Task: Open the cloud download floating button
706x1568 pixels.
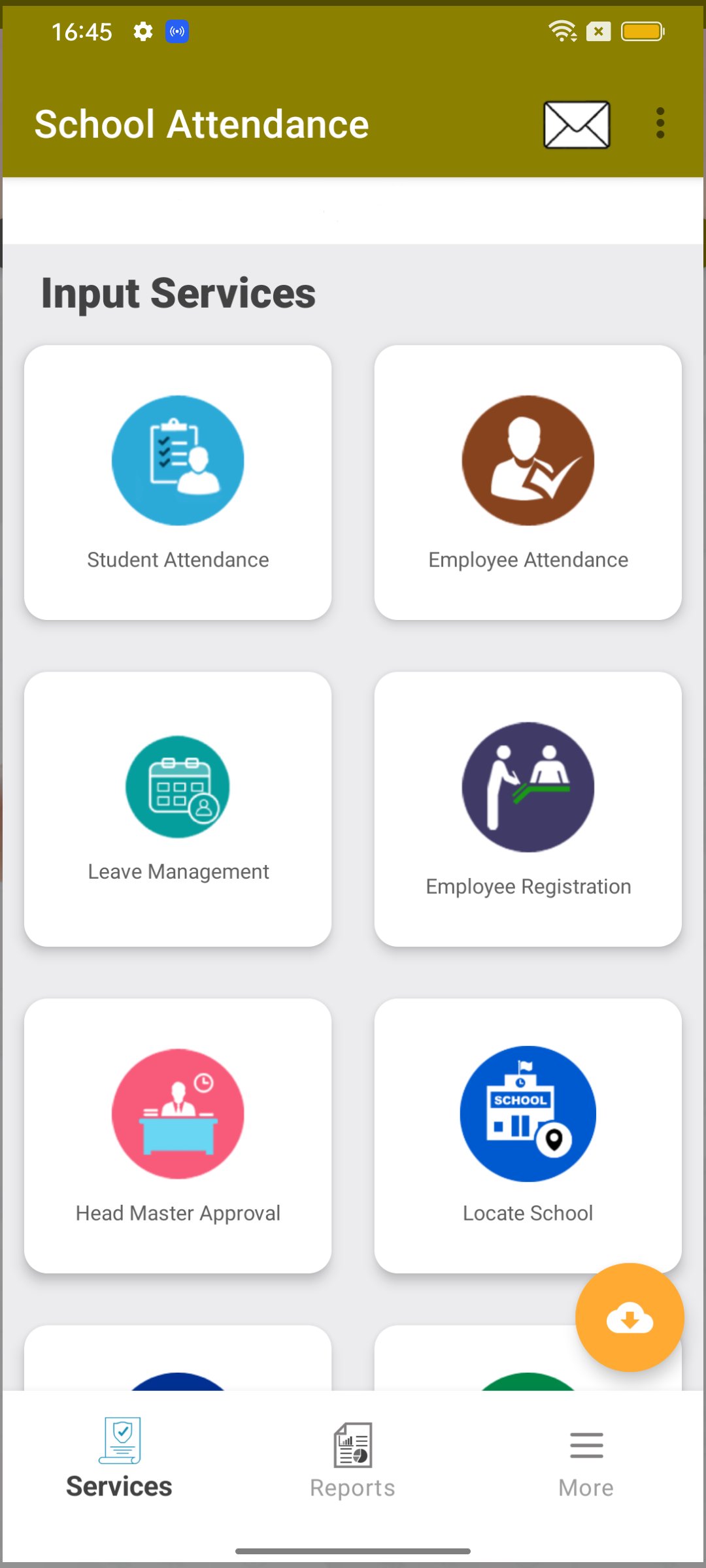Action: point(629,1318)
